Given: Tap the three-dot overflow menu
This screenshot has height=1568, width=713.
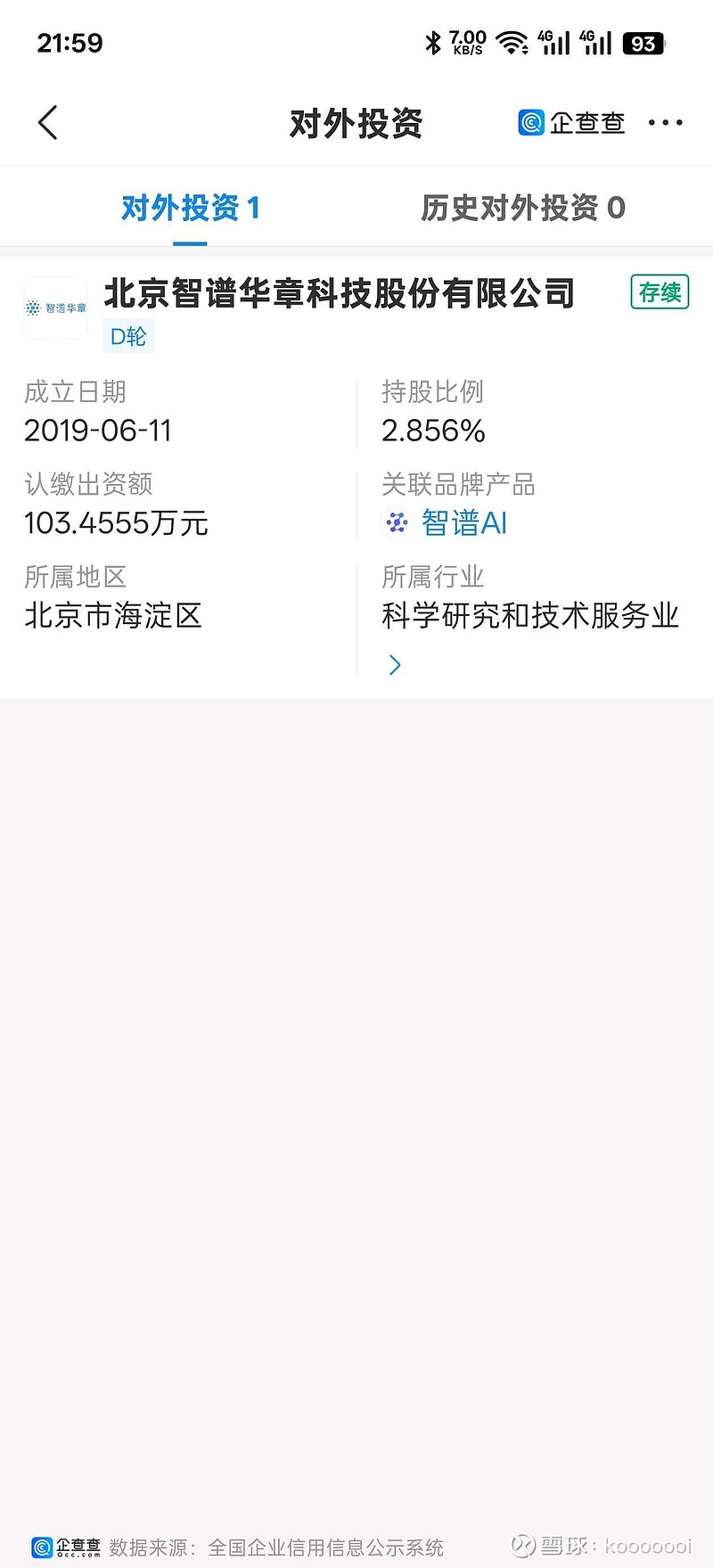Looking at the screenshot, I should pos(667,122).
